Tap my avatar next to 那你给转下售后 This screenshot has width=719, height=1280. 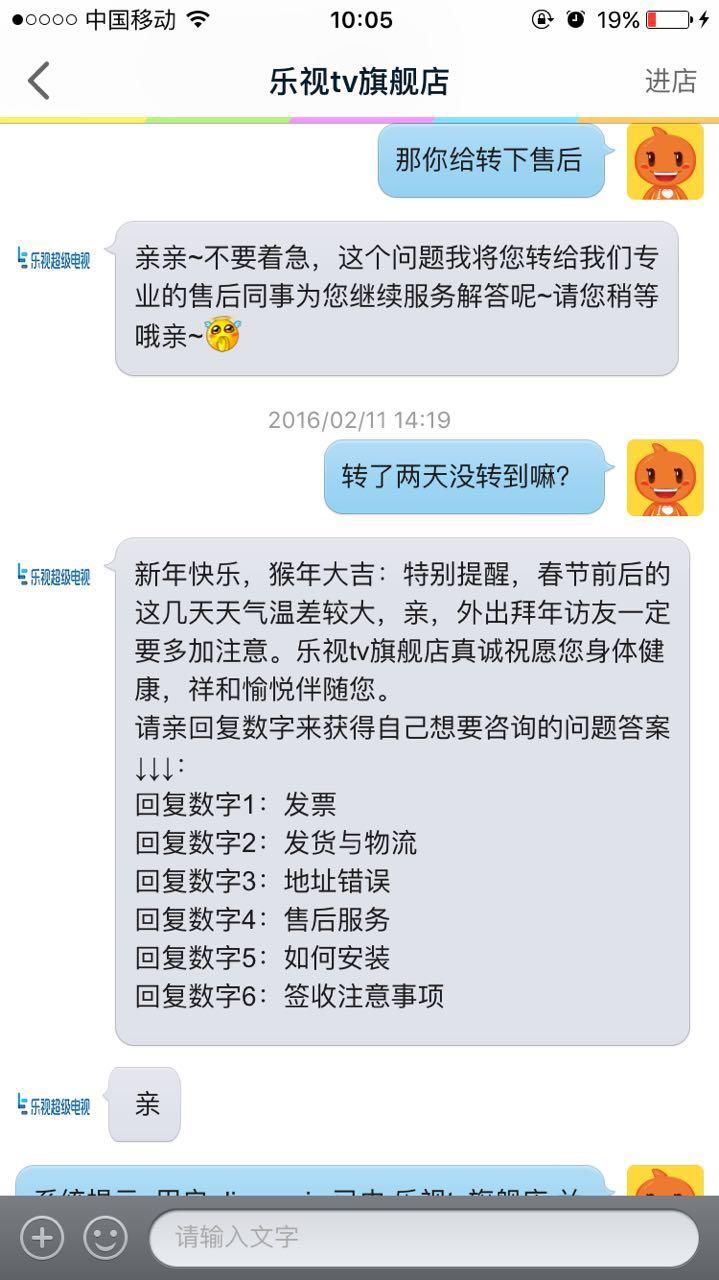(665, 161)
